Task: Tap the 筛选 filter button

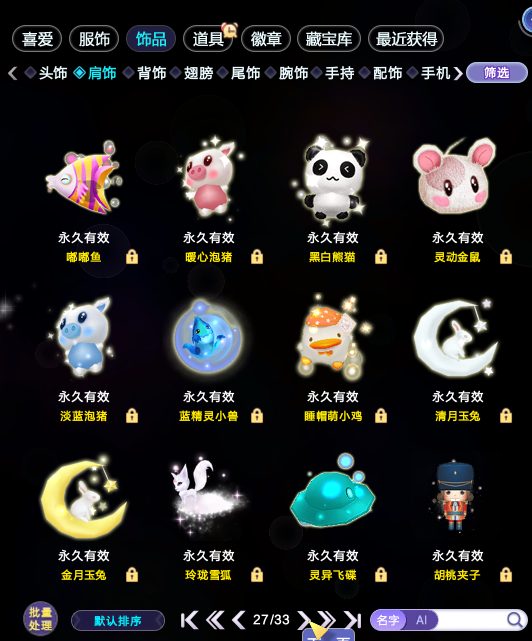Action: [x=496, y=73]
